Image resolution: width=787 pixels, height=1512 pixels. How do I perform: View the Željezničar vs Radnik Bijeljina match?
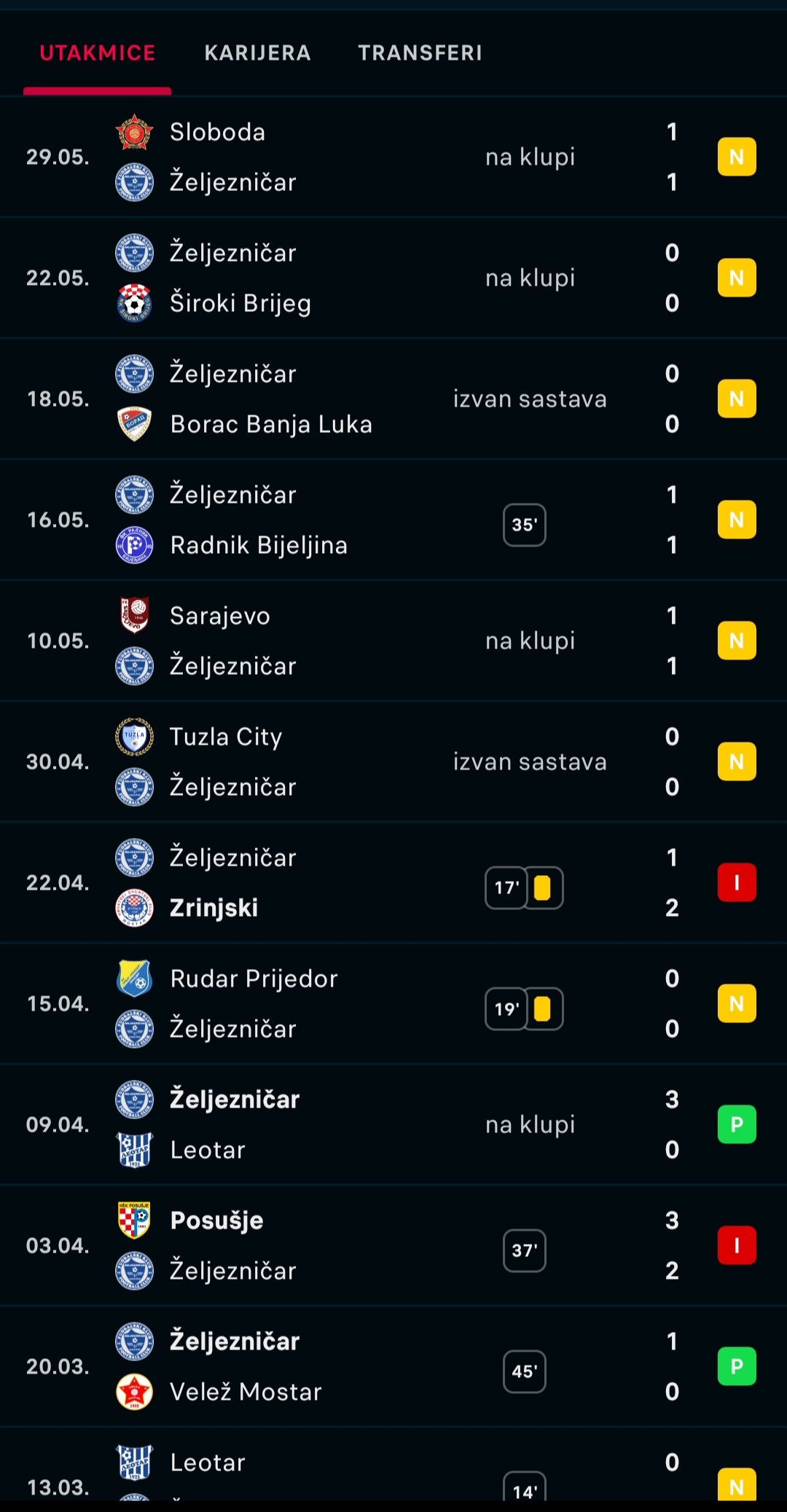click(393, 520)
